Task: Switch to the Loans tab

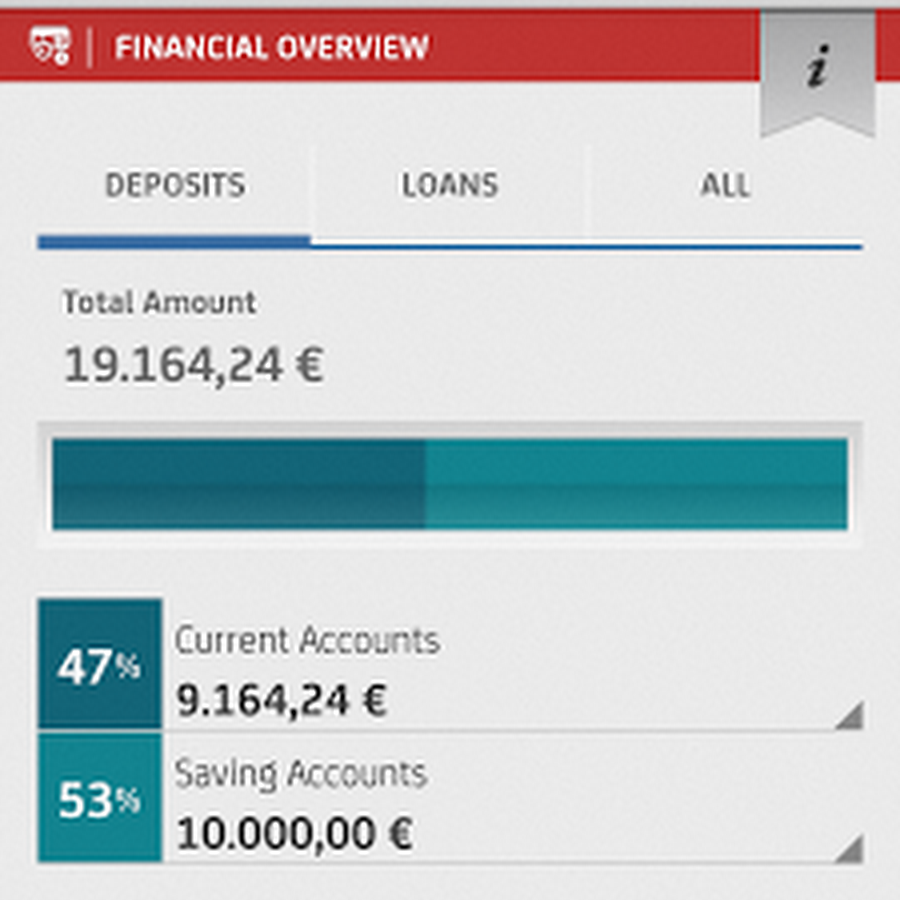Action: pos(450,186)
